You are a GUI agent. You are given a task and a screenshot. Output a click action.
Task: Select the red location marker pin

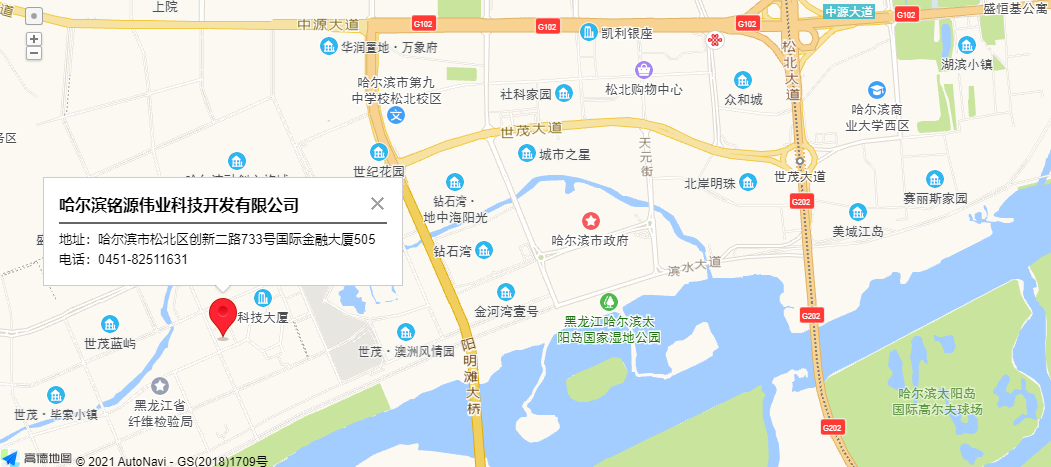coord(223,317)
